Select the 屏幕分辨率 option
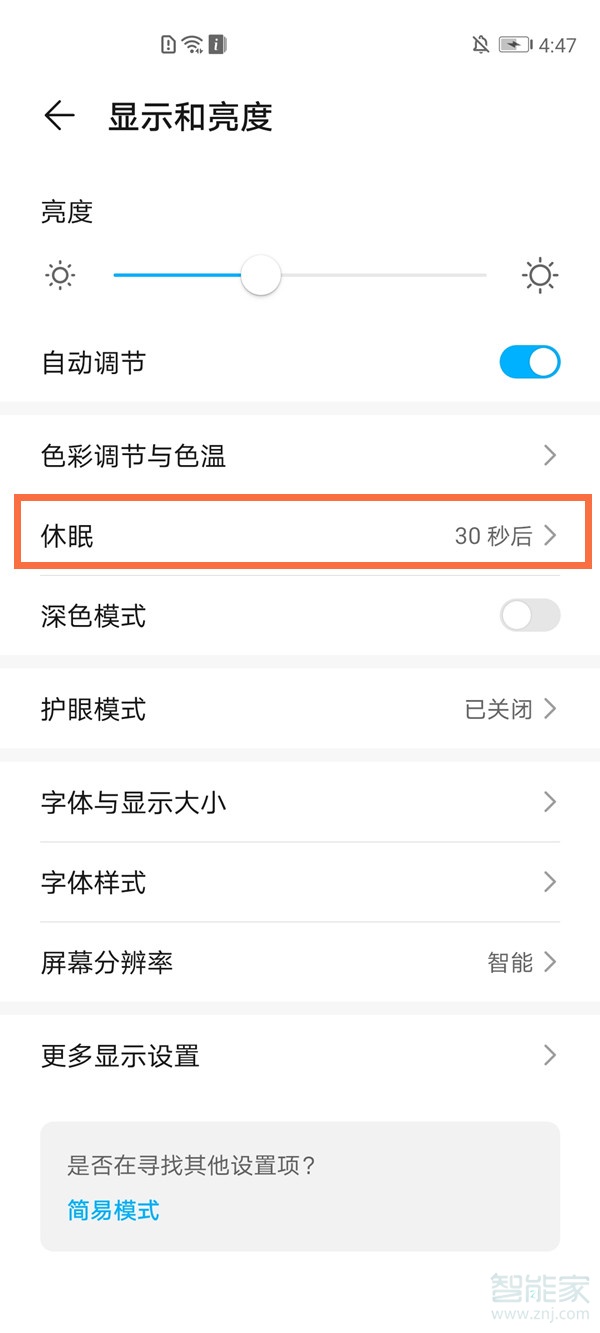This screenshot has height=1333, width=600. (x=300, y=962)
